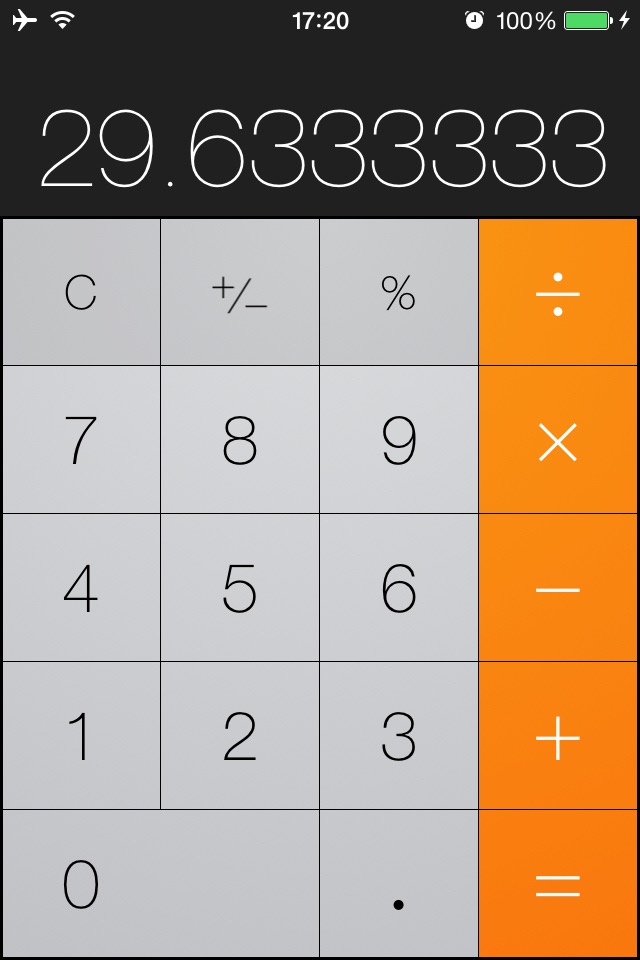Calculate the result with the equals key
The width and height of the screenshot is (640, 960).
click(558, 884)
